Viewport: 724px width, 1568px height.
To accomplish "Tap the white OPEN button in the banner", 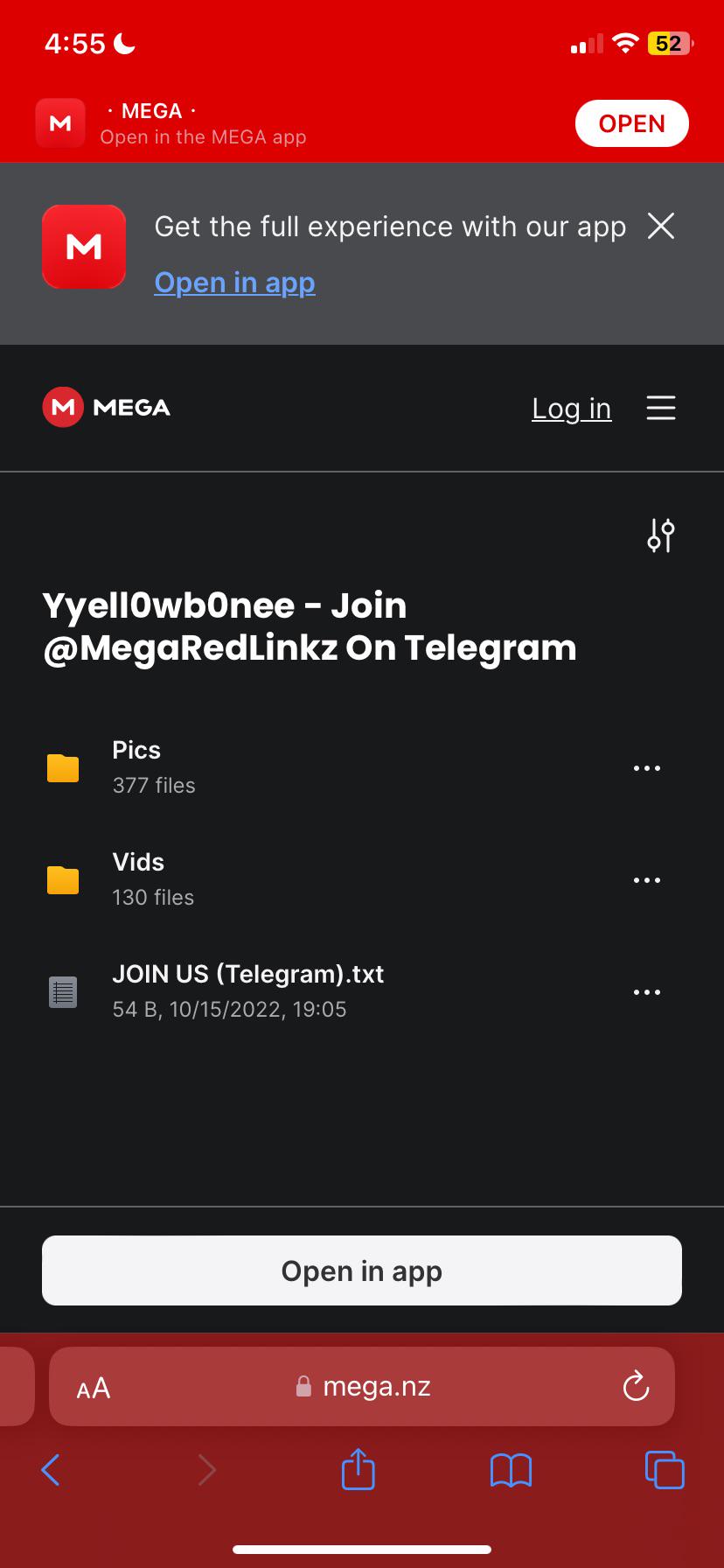I will click(x=631, y=122).
